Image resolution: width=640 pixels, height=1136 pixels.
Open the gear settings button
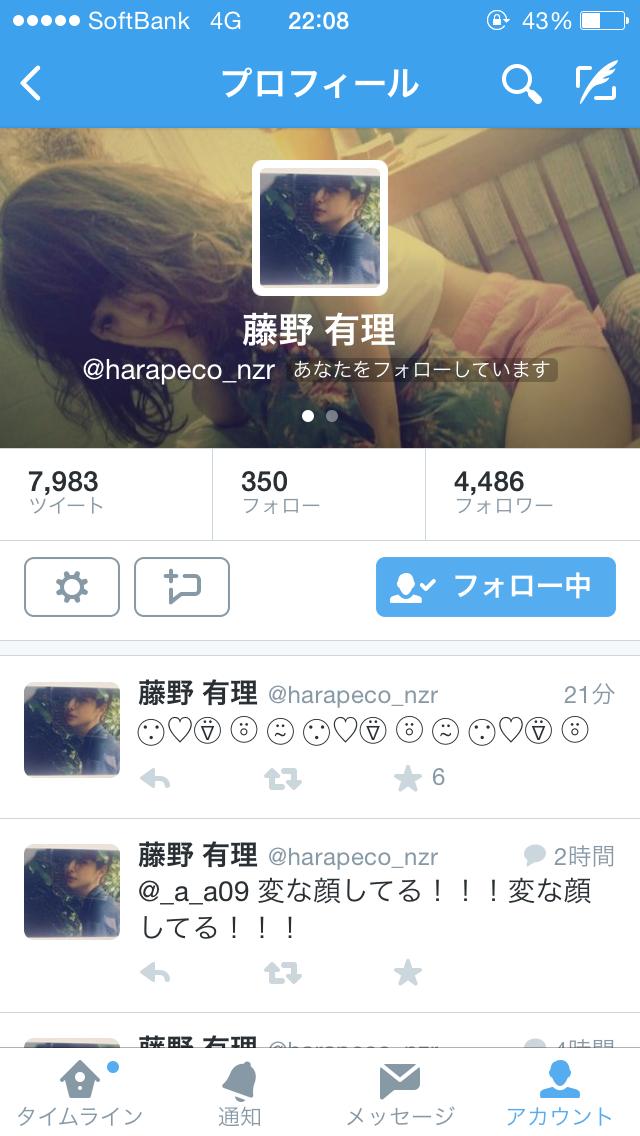[71, 586]
